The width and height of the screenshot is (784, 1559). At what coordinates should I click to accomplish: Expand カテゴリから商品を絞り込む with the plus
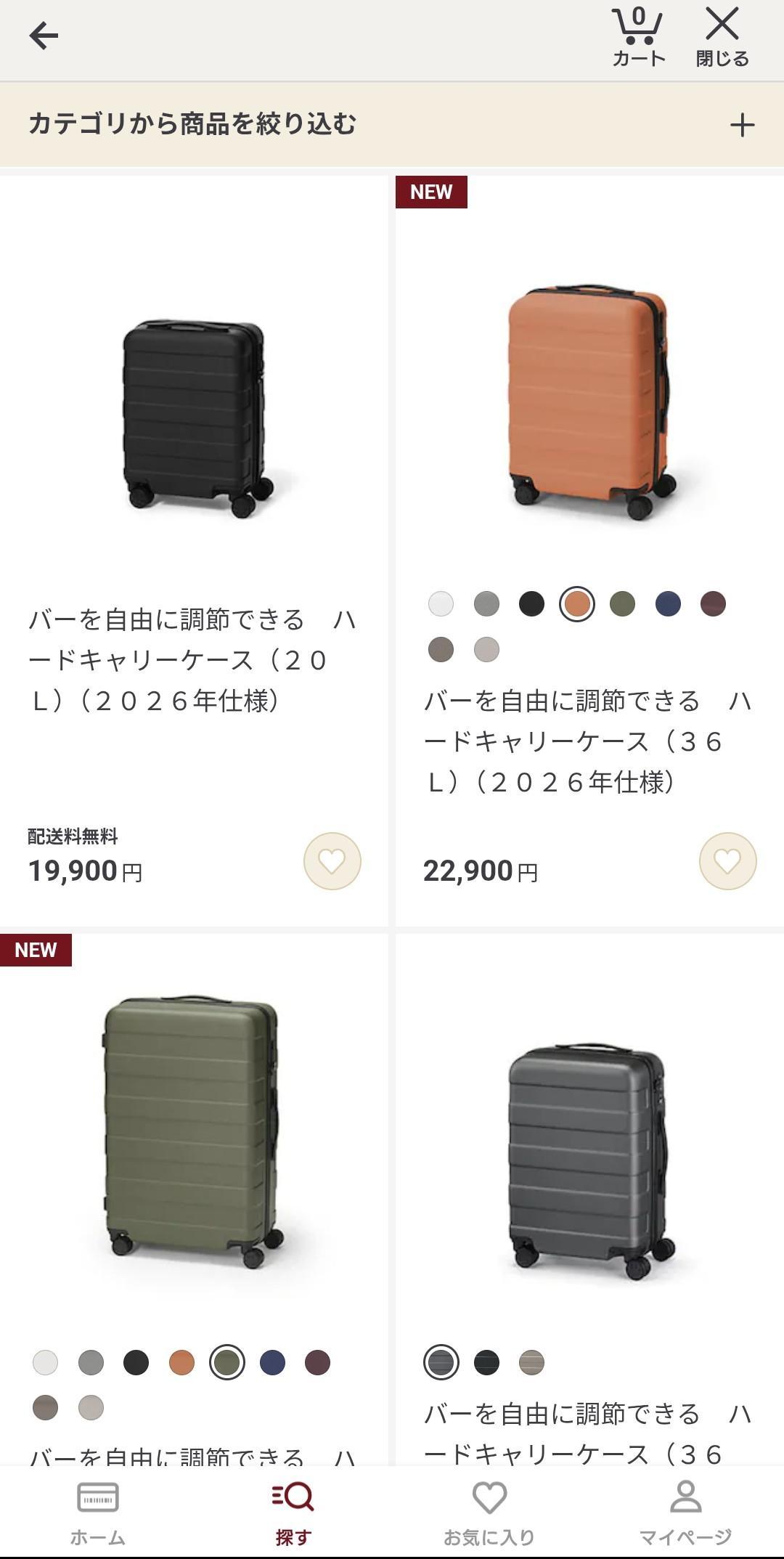(x=742, y=124)
